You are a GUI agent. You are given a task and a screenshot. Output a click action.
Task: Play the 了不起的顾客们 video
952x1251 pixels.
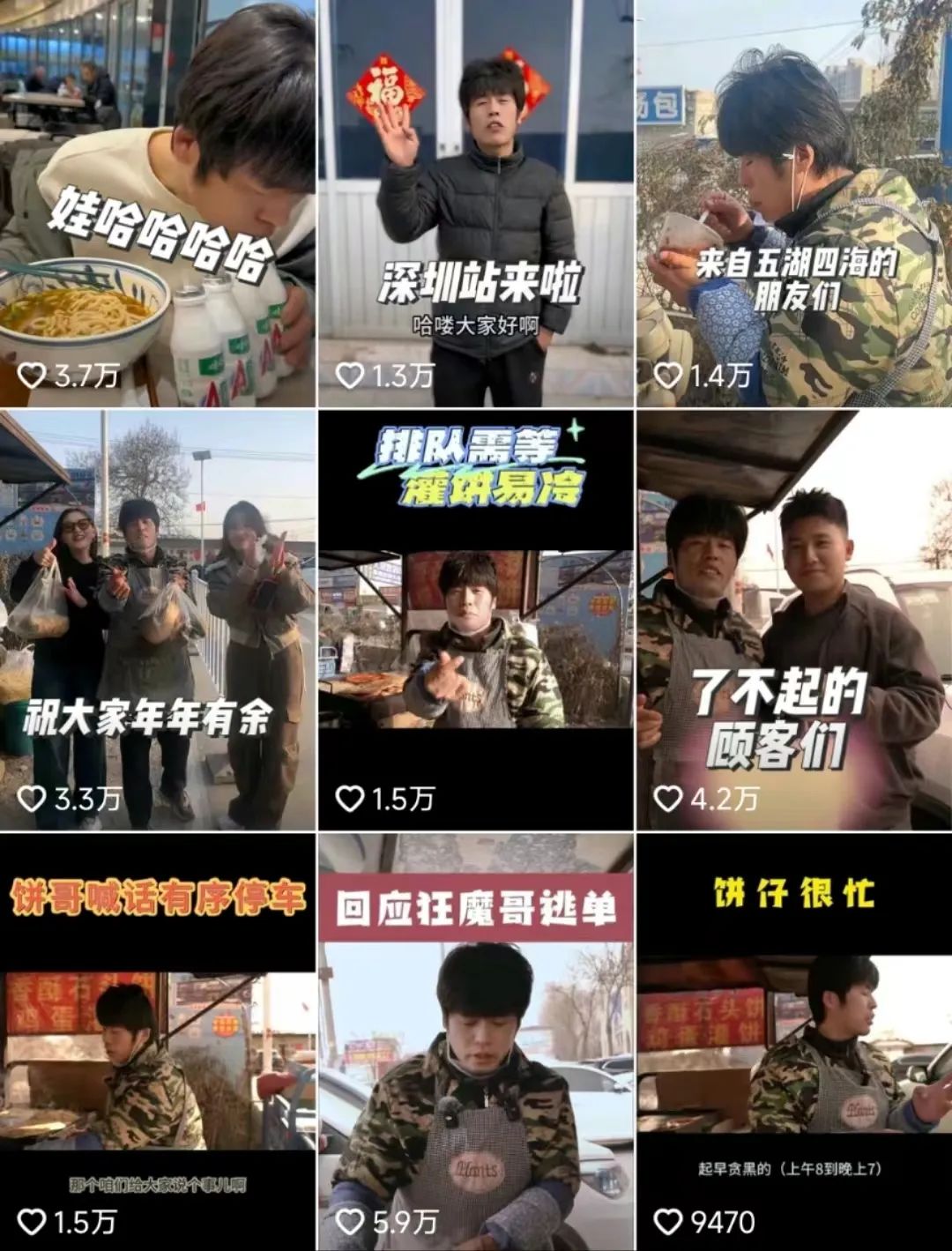[793, 620]
